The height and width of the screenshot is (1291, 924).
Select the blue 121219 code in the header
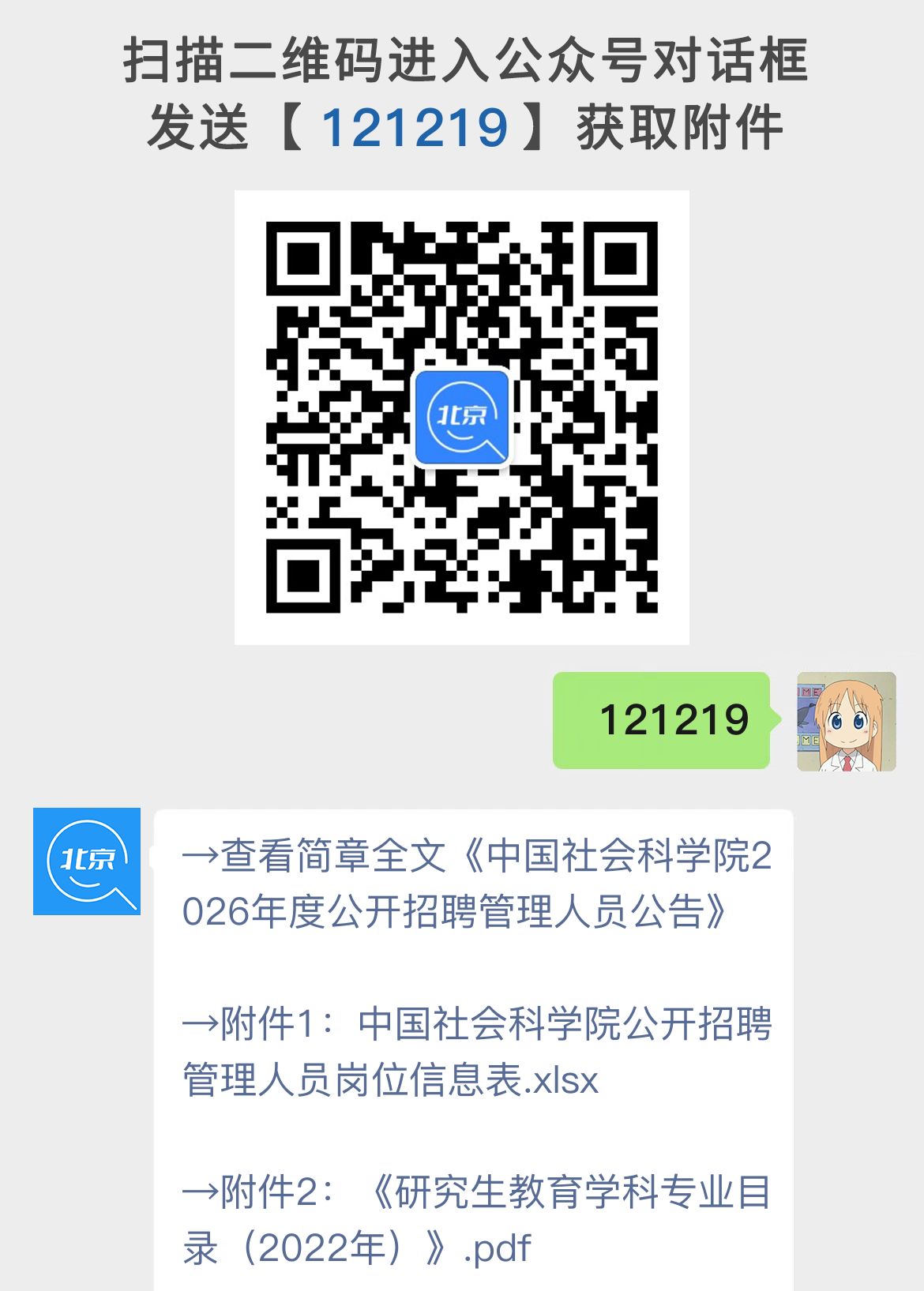(419, 126)
